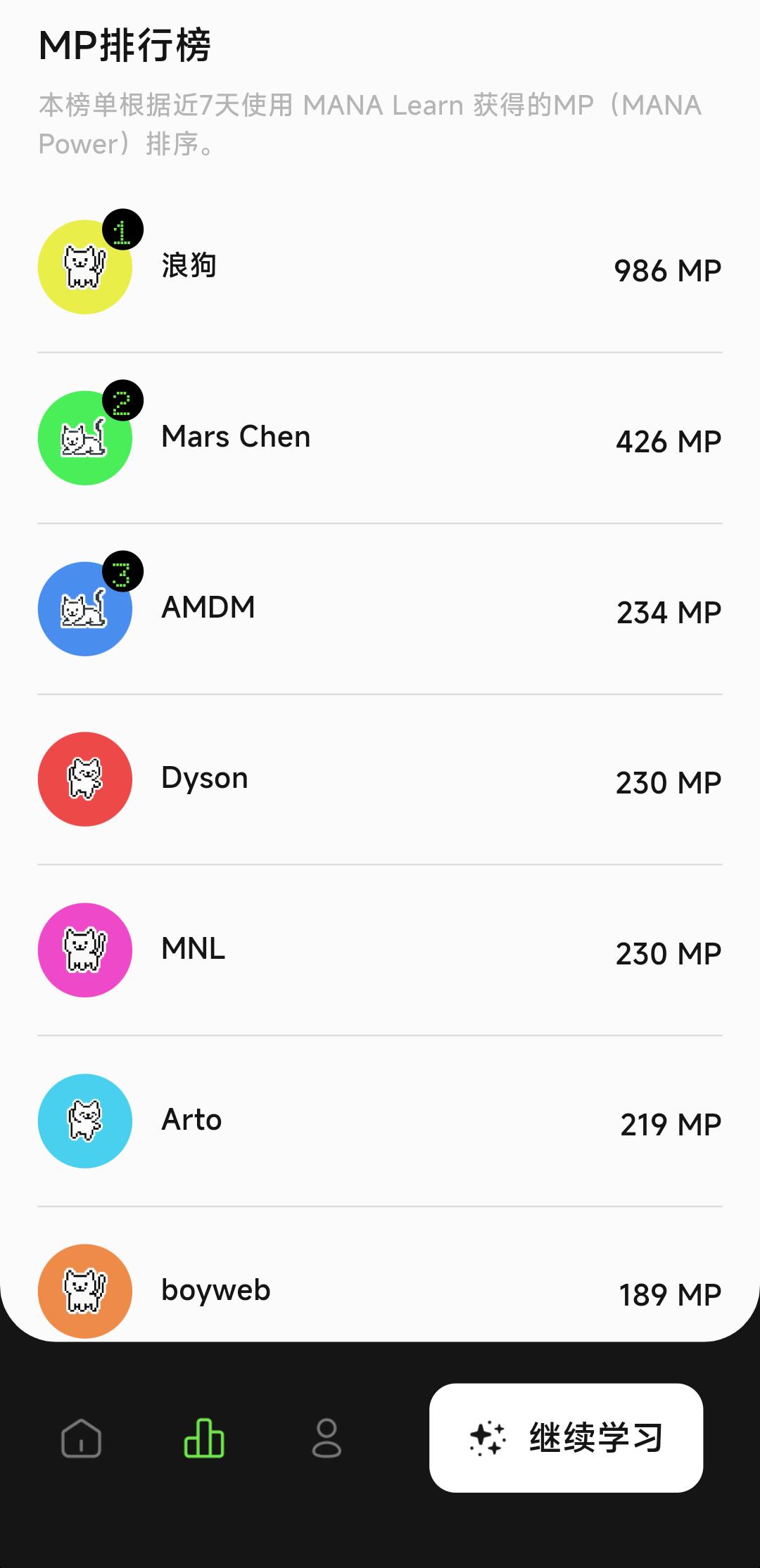The image size is (760, 1568).
Task: Open the leaderboard tab
Action: [x=204, y=1437]
